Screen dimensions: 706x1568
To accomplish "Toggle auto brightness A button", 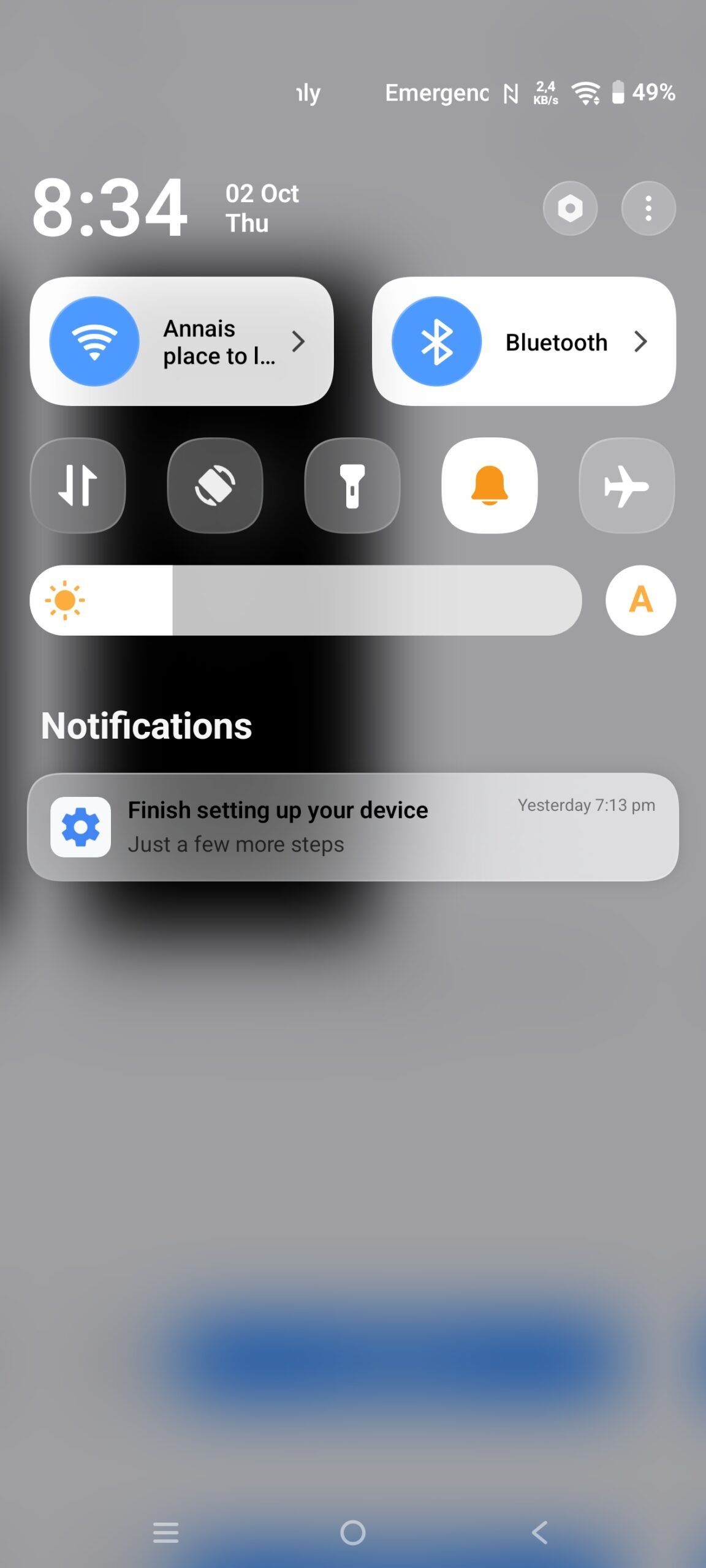I will pos(640,600).
